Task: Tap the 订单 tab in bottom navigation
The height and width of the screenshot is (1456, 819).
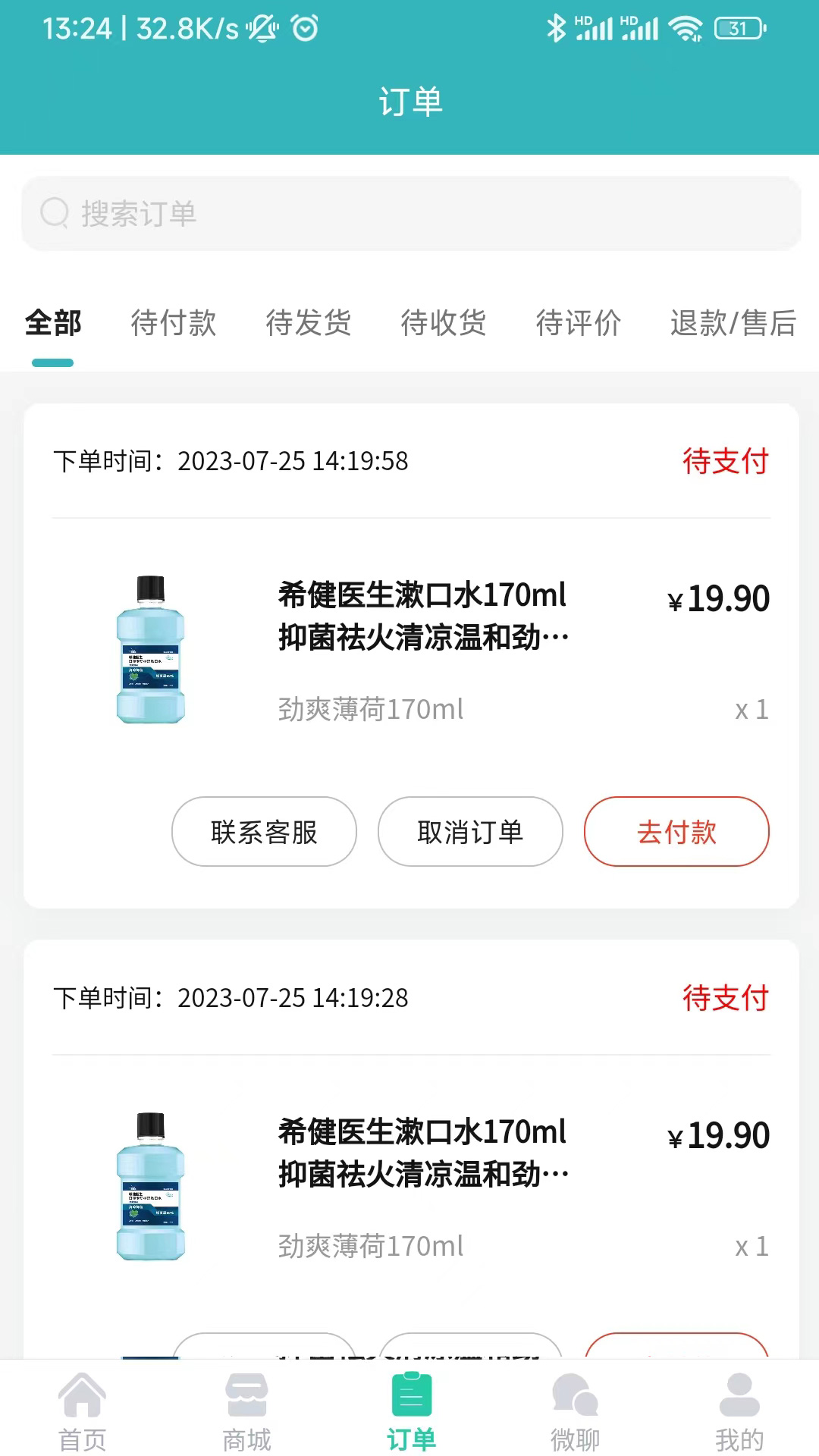Action: [x=411, y=1412]
